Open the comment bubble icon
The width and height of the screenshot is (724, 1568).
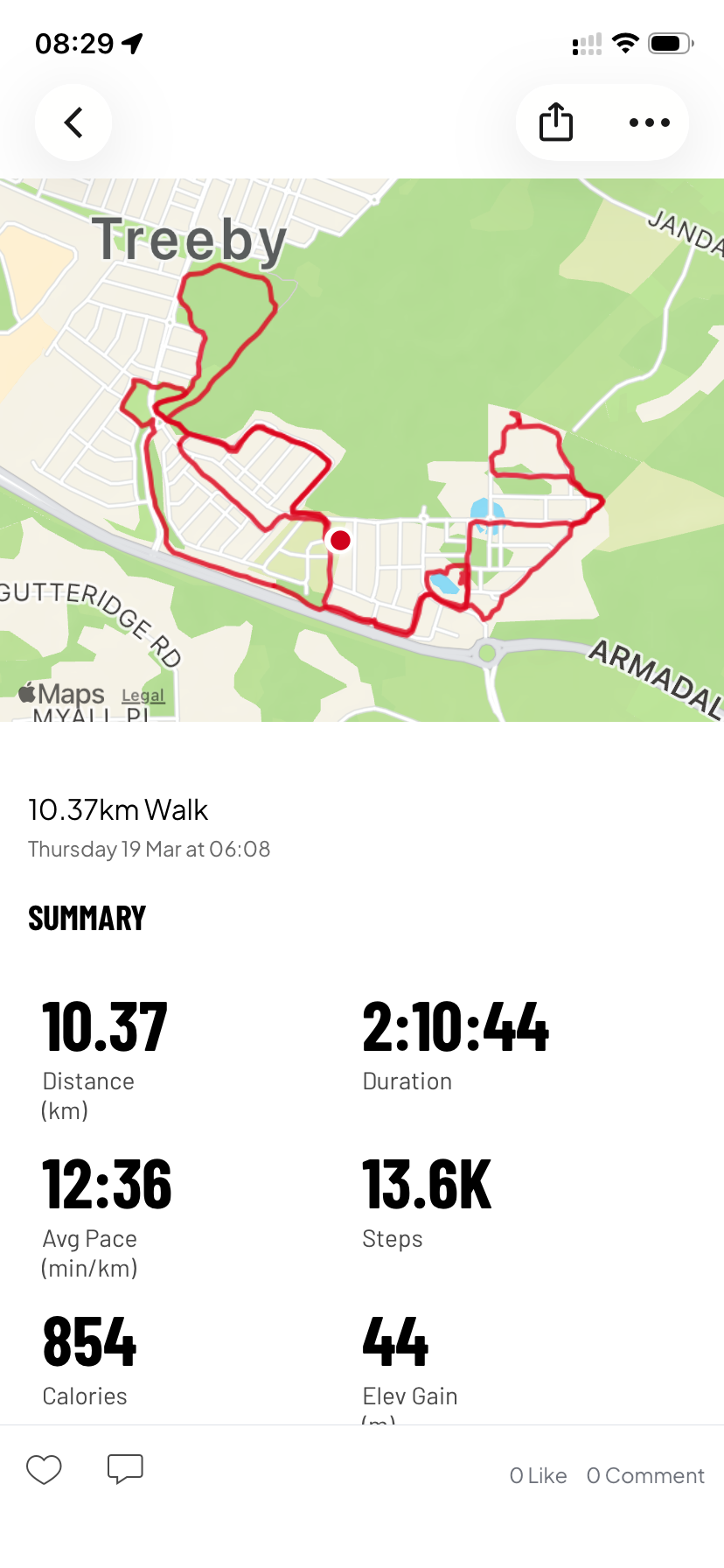tap(125, 1469)
